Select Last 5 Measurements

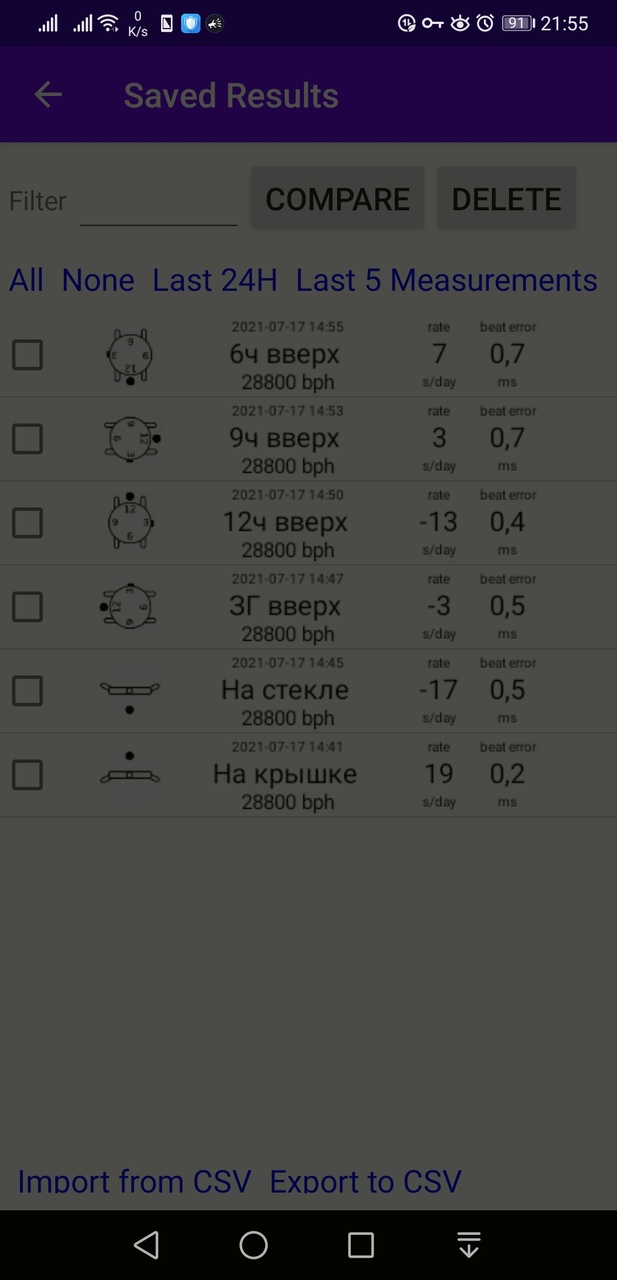tap(446, 280)
